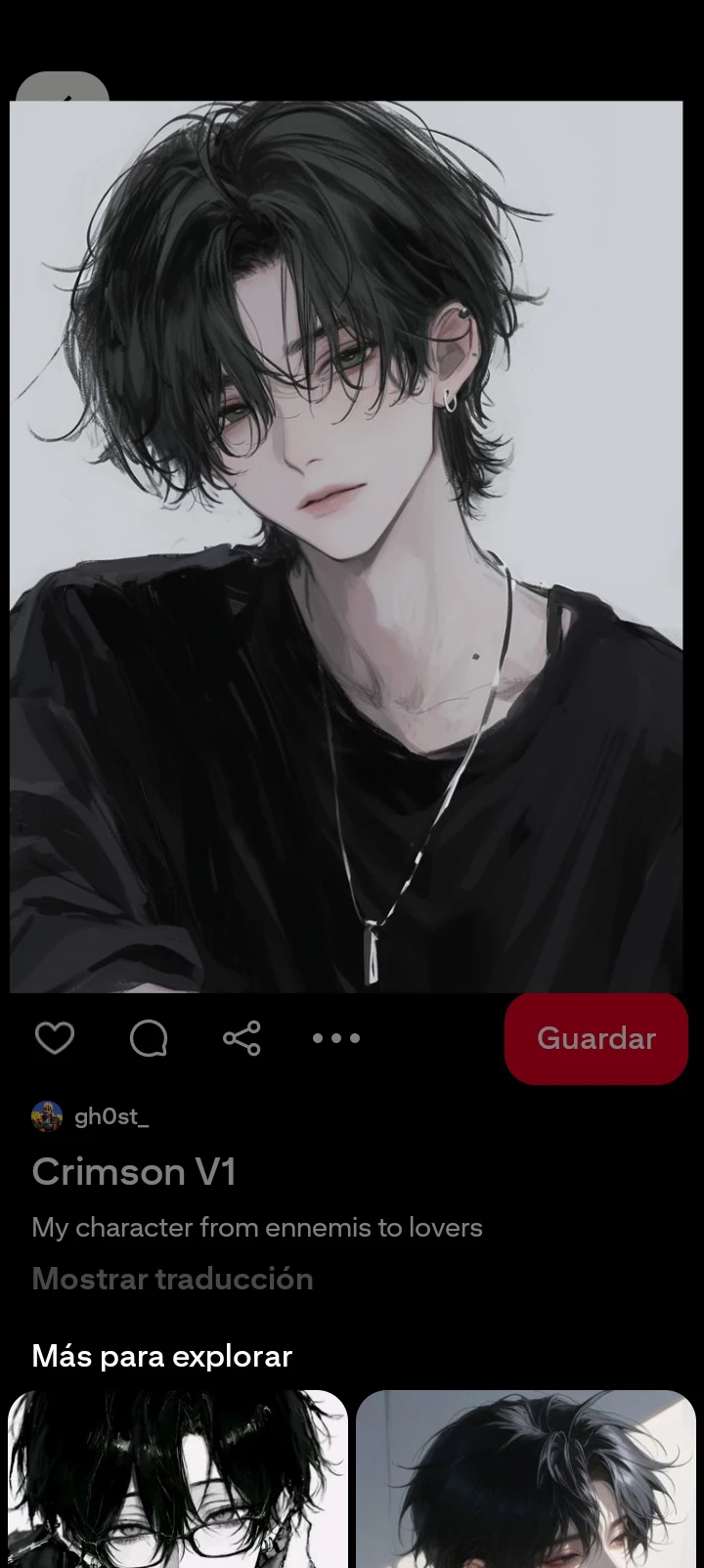Open the Crimson V1 main image
Screen dimensions: 704x1568
coord(346,547)
